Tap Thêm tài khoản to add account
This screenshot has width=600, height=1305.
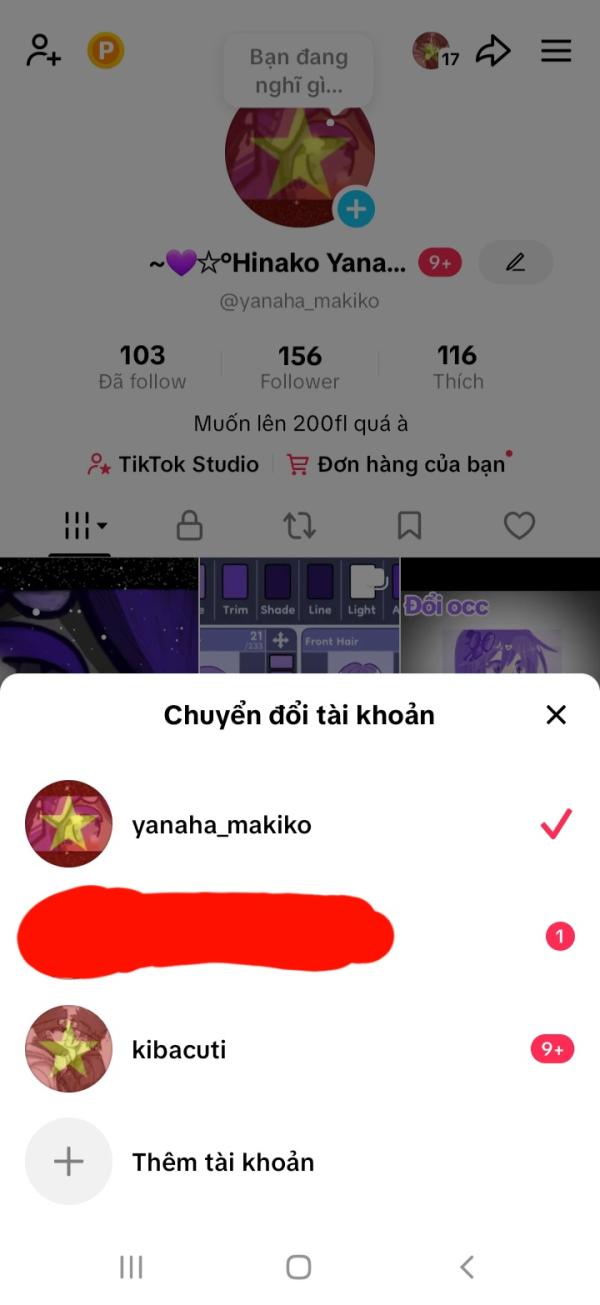[300, 1162]
